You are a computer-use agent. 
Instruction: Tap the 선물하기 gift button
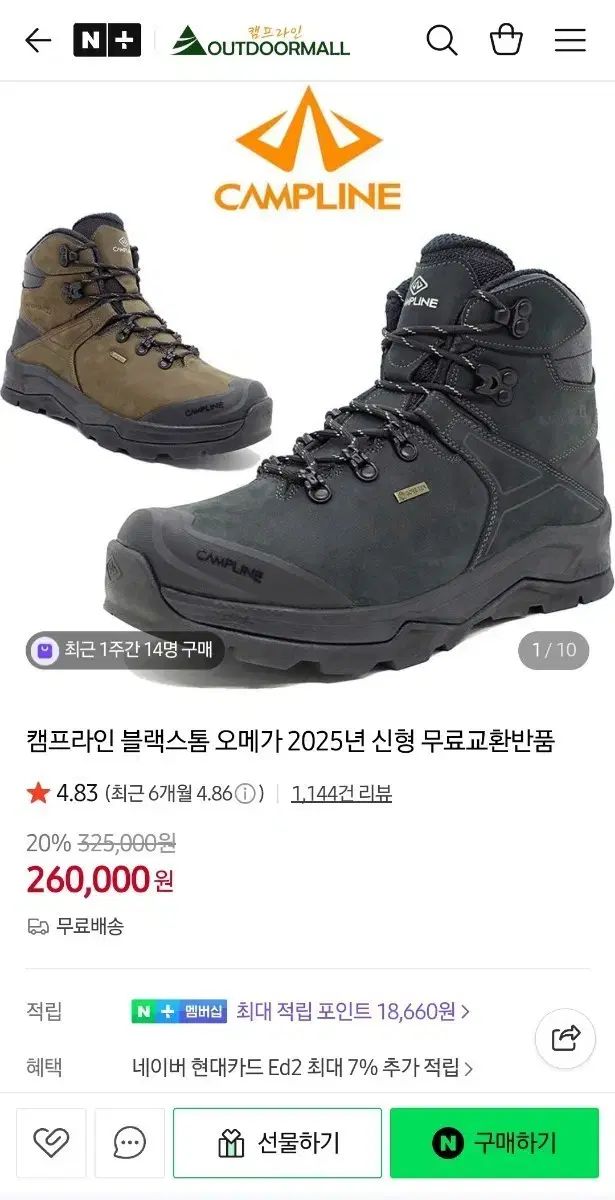tap(277, 1142)
